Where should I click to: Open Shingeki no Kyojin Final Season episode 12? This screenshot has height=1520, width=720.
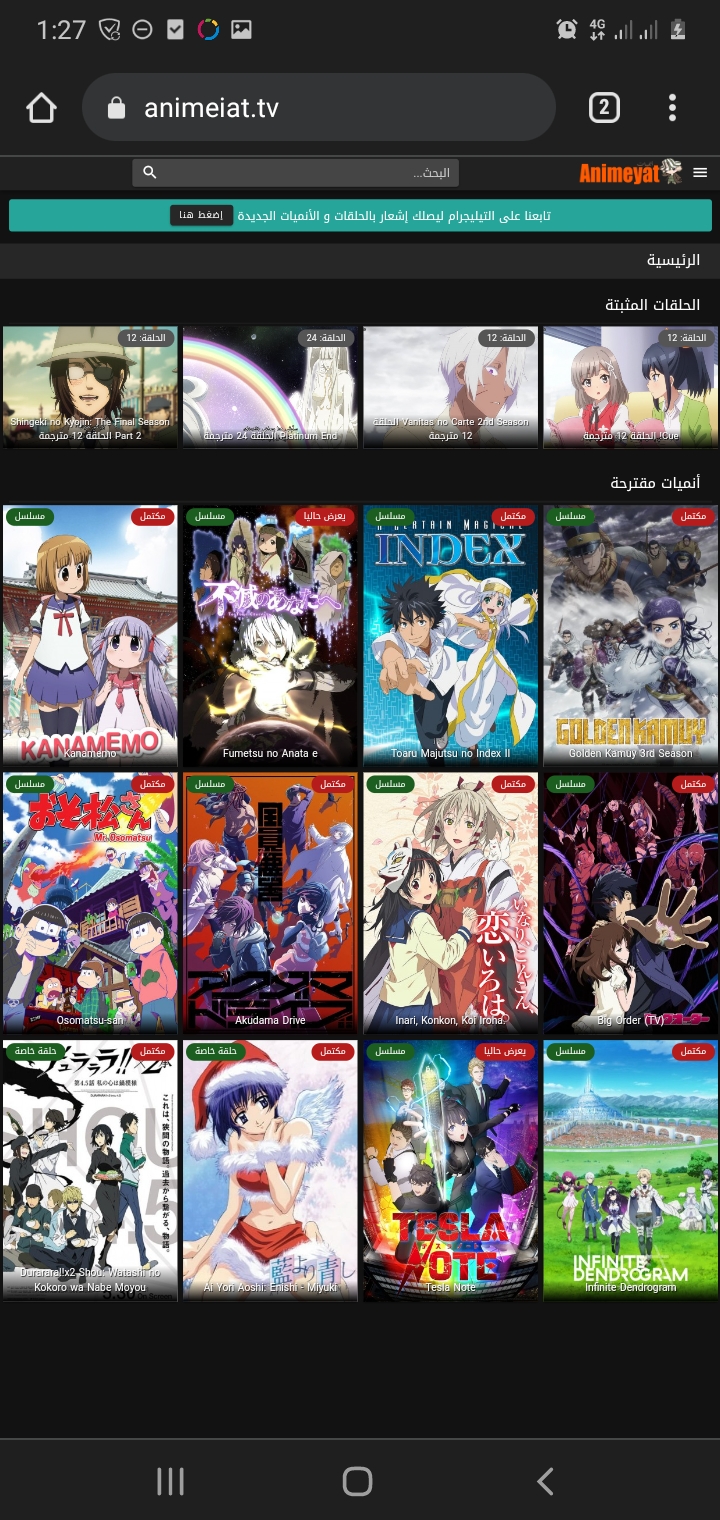[x=90, y=387]
